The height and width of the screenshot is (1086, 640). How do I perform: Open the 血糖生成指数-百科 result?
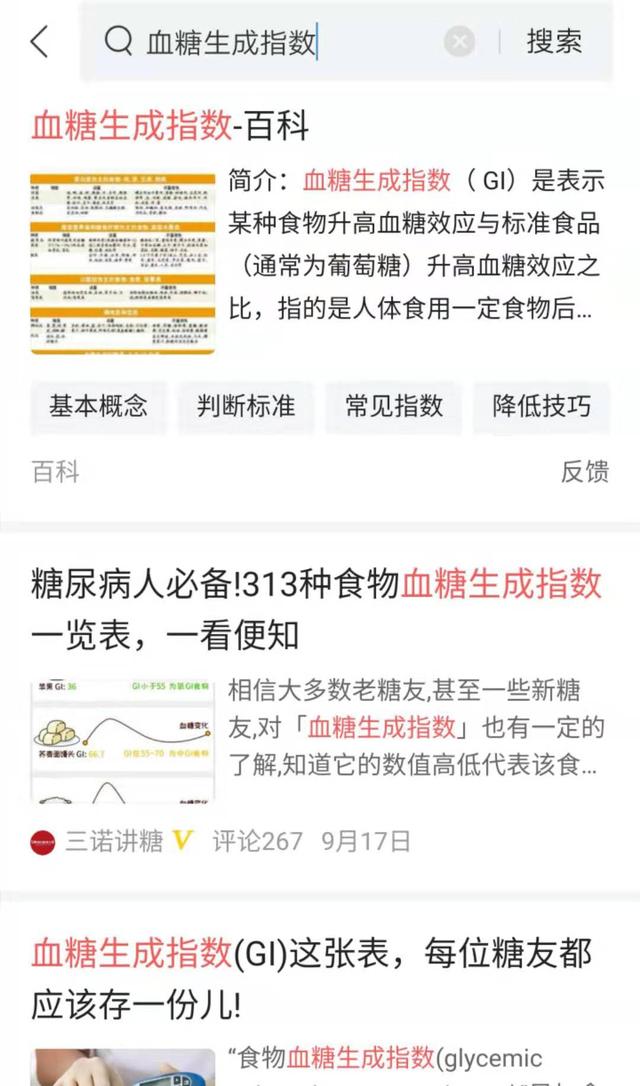click(170, 126)
